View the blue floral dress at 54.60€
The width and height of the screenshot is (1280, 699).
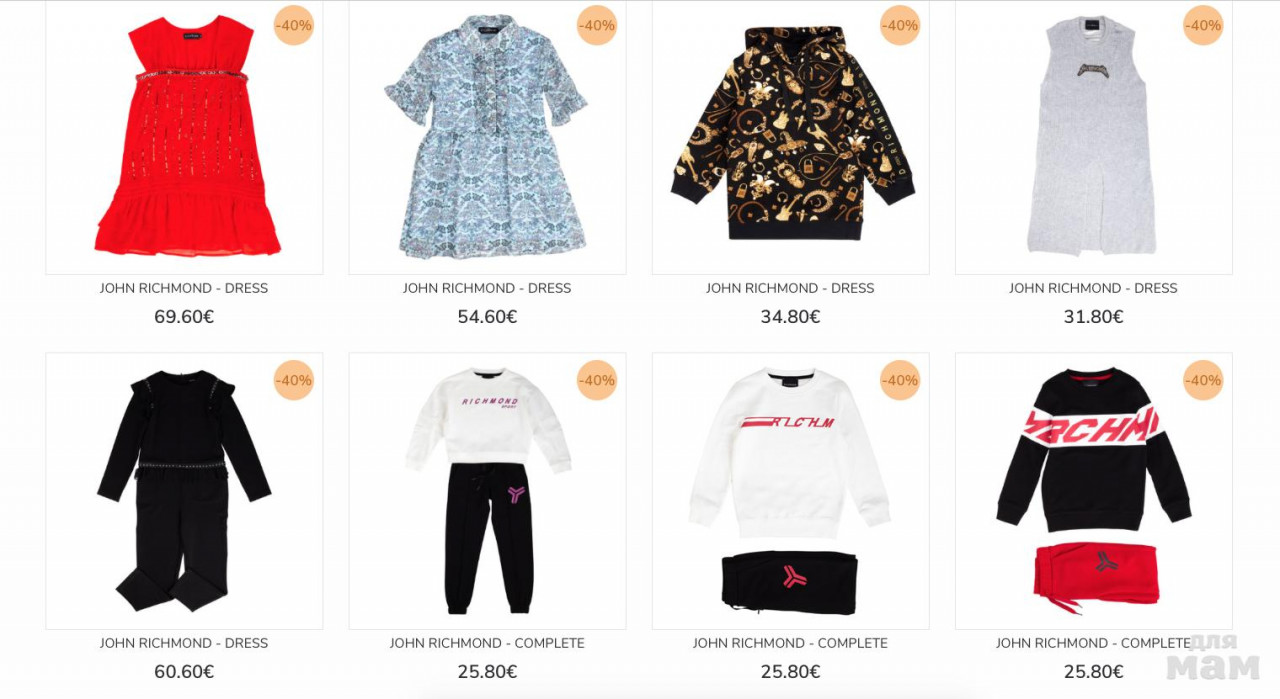487,137
